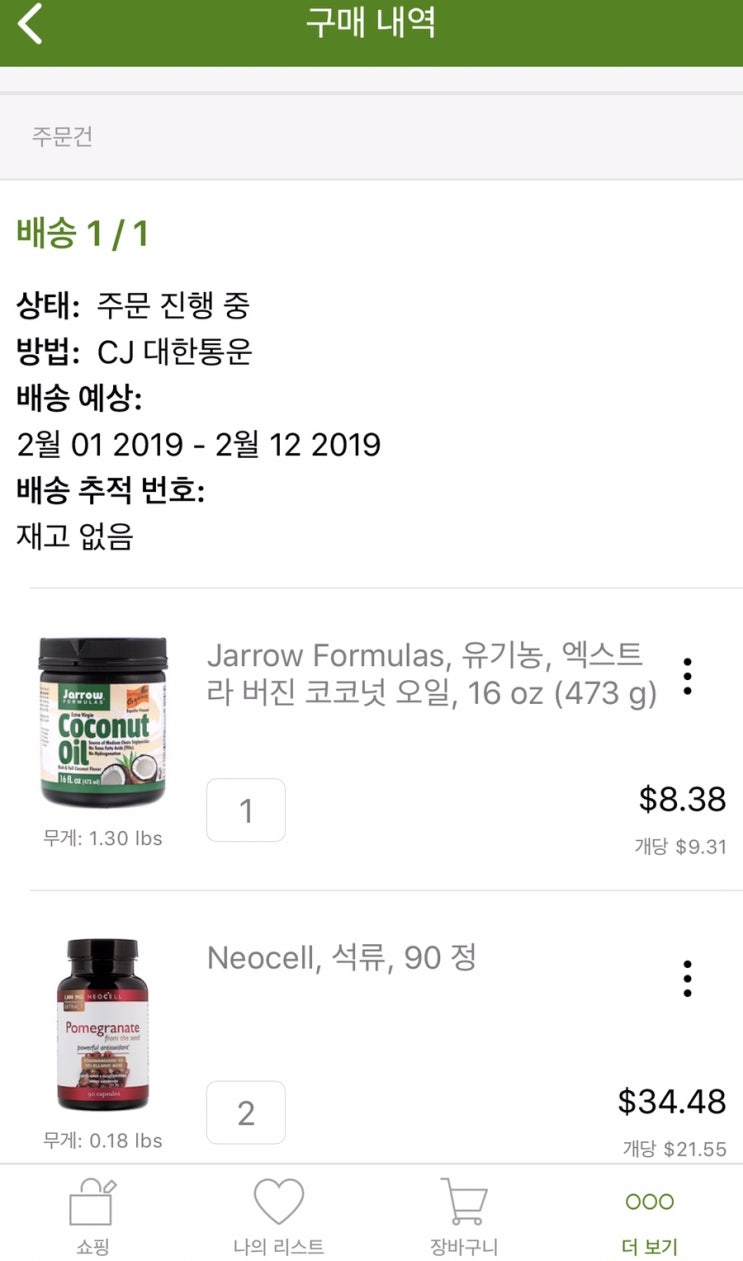Viewport: 743px width, 1261px height.
Task: Open the Neocell 석류 90 정 product
Action: [x=341, y=958]
